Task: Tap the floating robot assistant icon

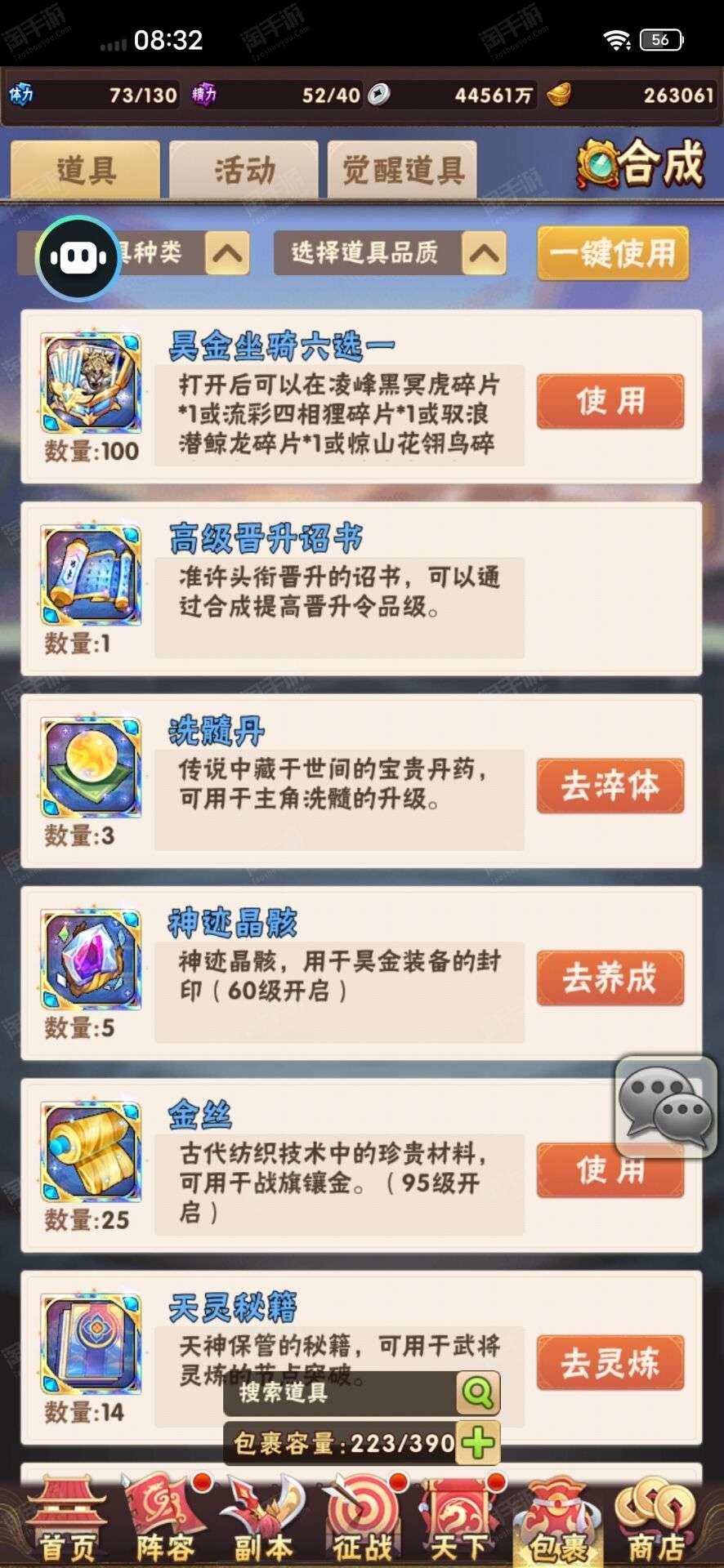Action: (x=78, y=258)
